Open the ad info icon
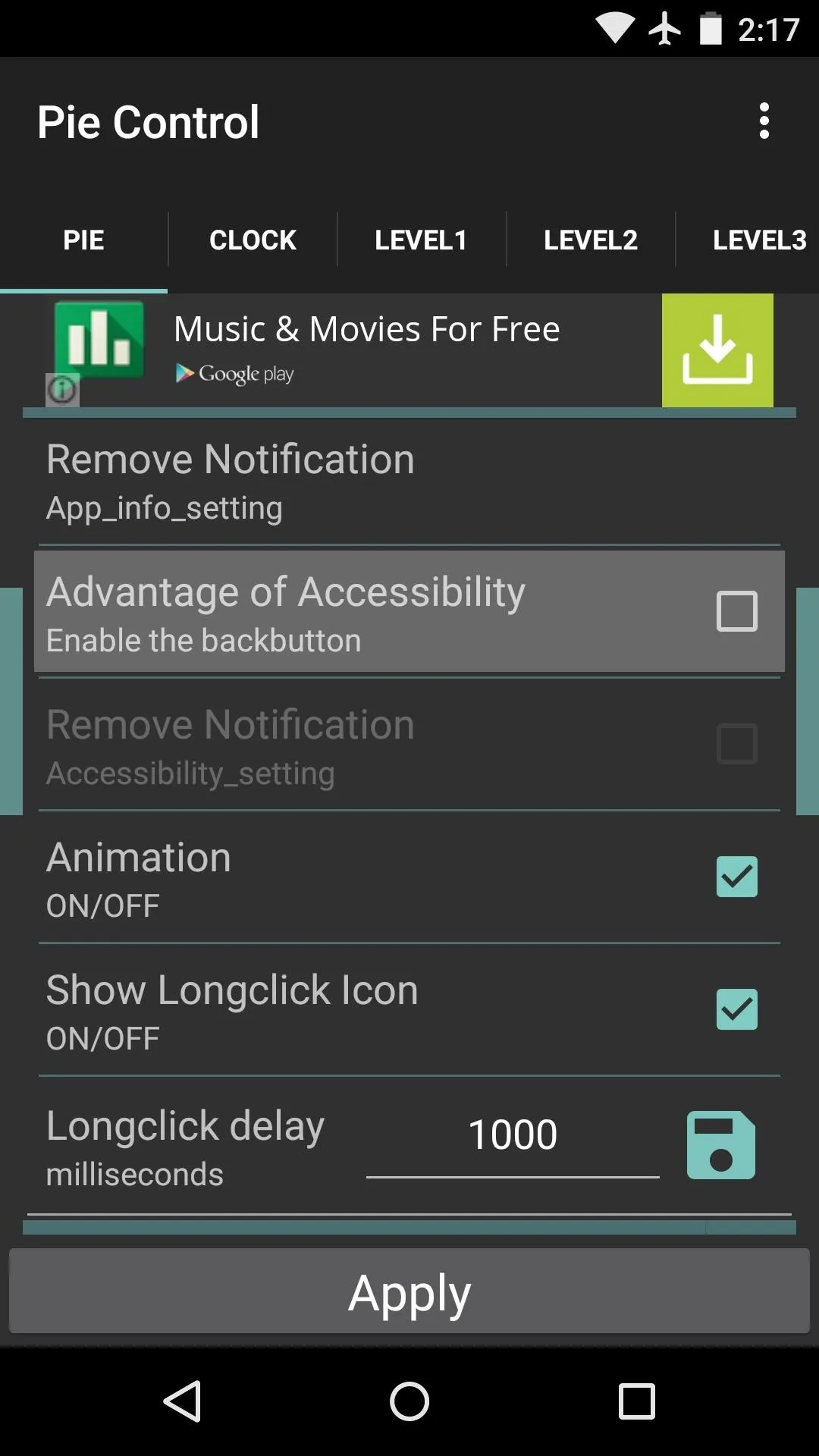The image size is (819, 1456). click(x=62, y=390)
